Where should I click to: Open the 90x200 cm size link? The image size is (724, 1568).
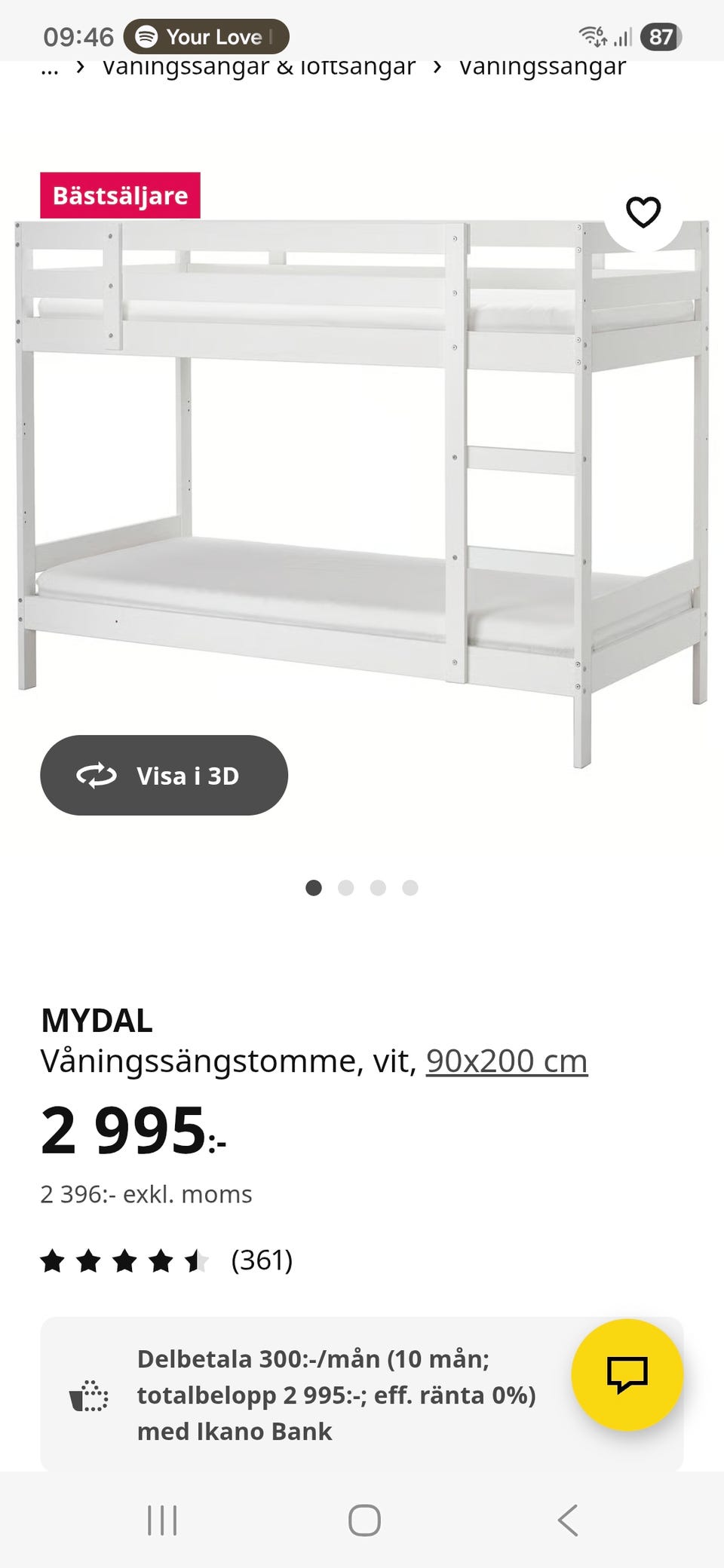506,1061
